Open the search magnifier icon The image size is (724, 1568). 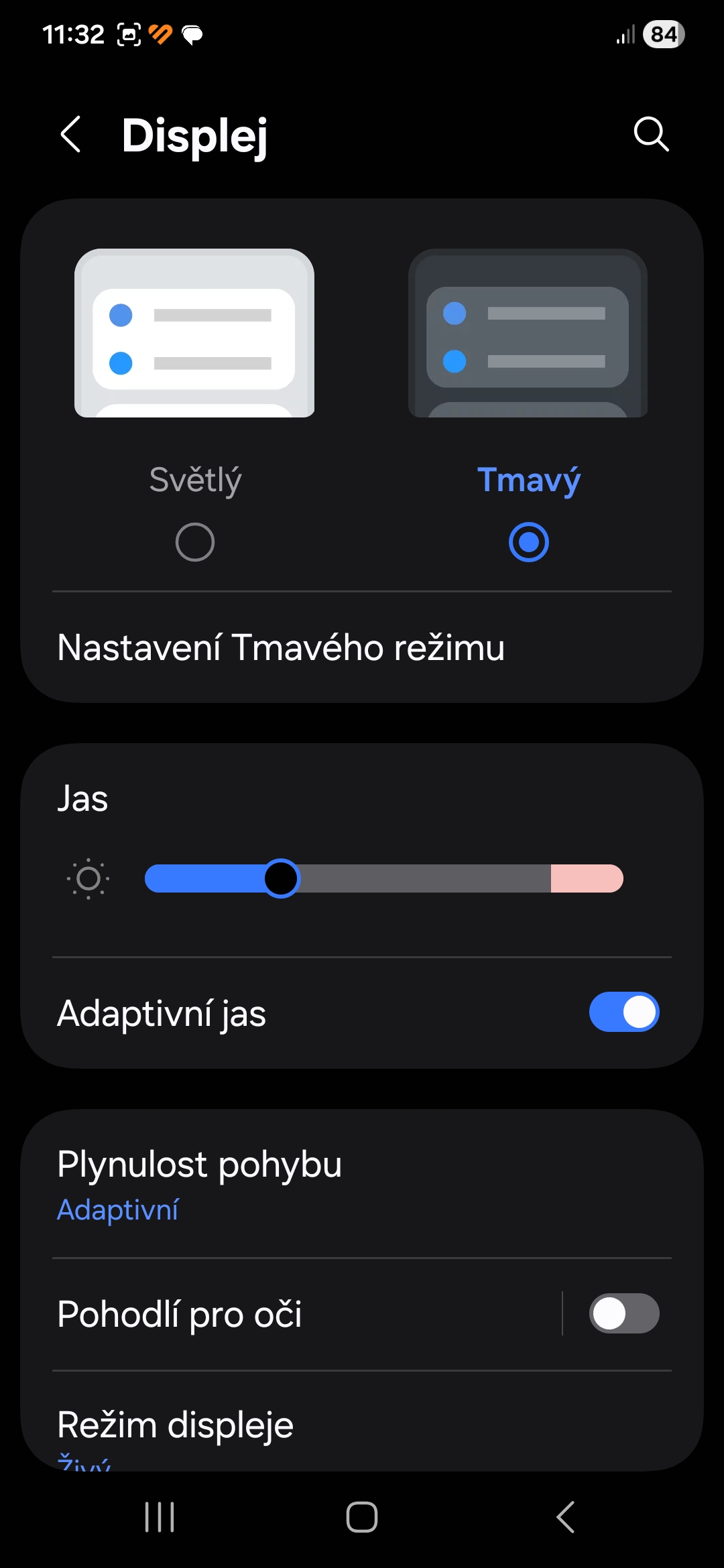(x=651, y=135)
